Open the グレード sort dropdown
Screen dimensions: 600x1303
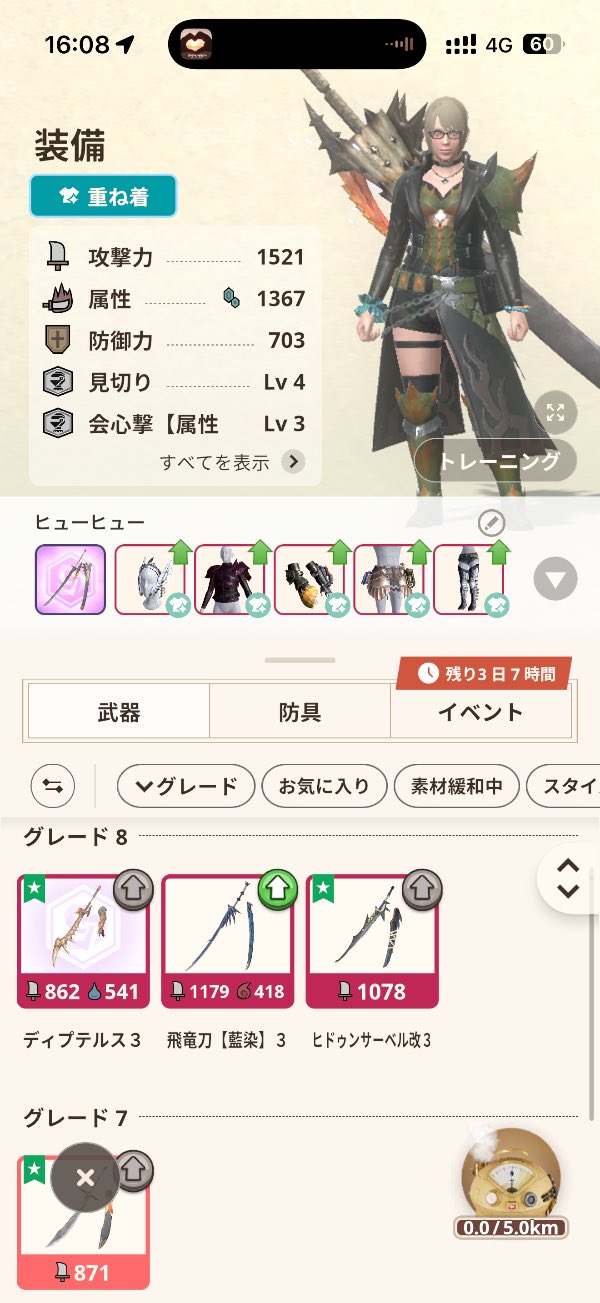[x=186, y=786]
